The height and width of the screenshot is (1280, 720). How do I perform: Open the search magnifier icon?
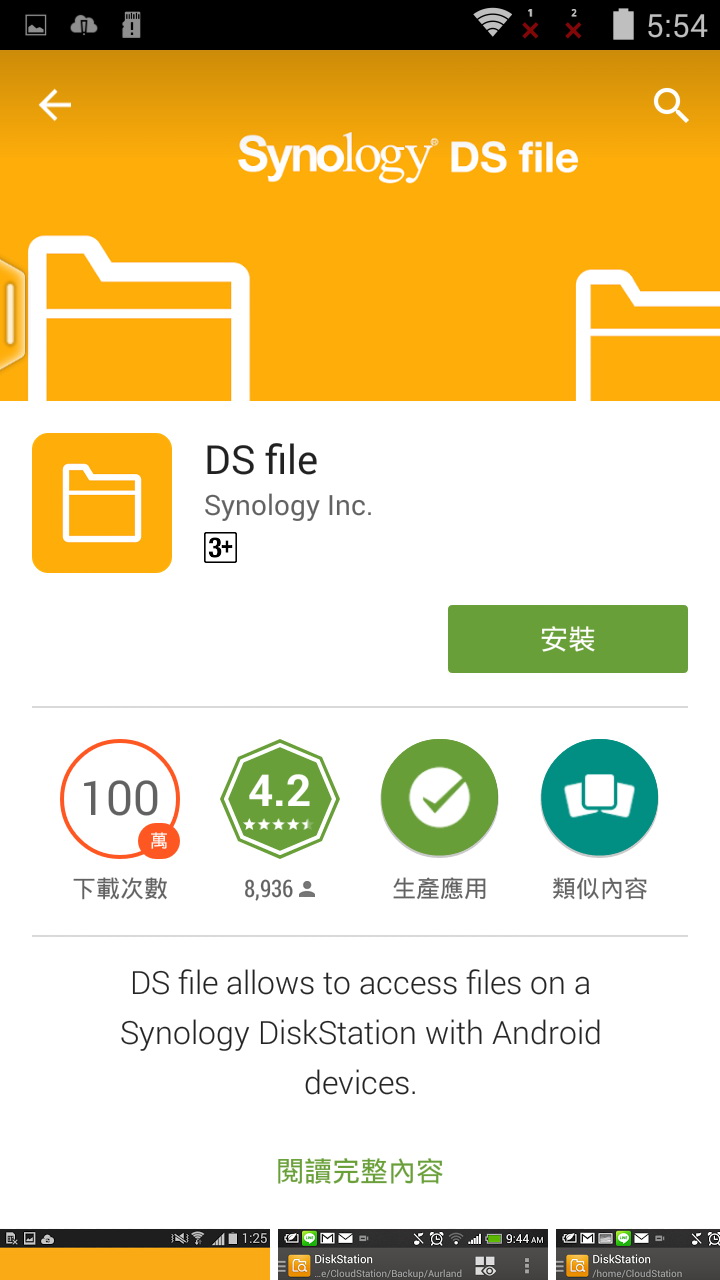click(x=671, y=105)
